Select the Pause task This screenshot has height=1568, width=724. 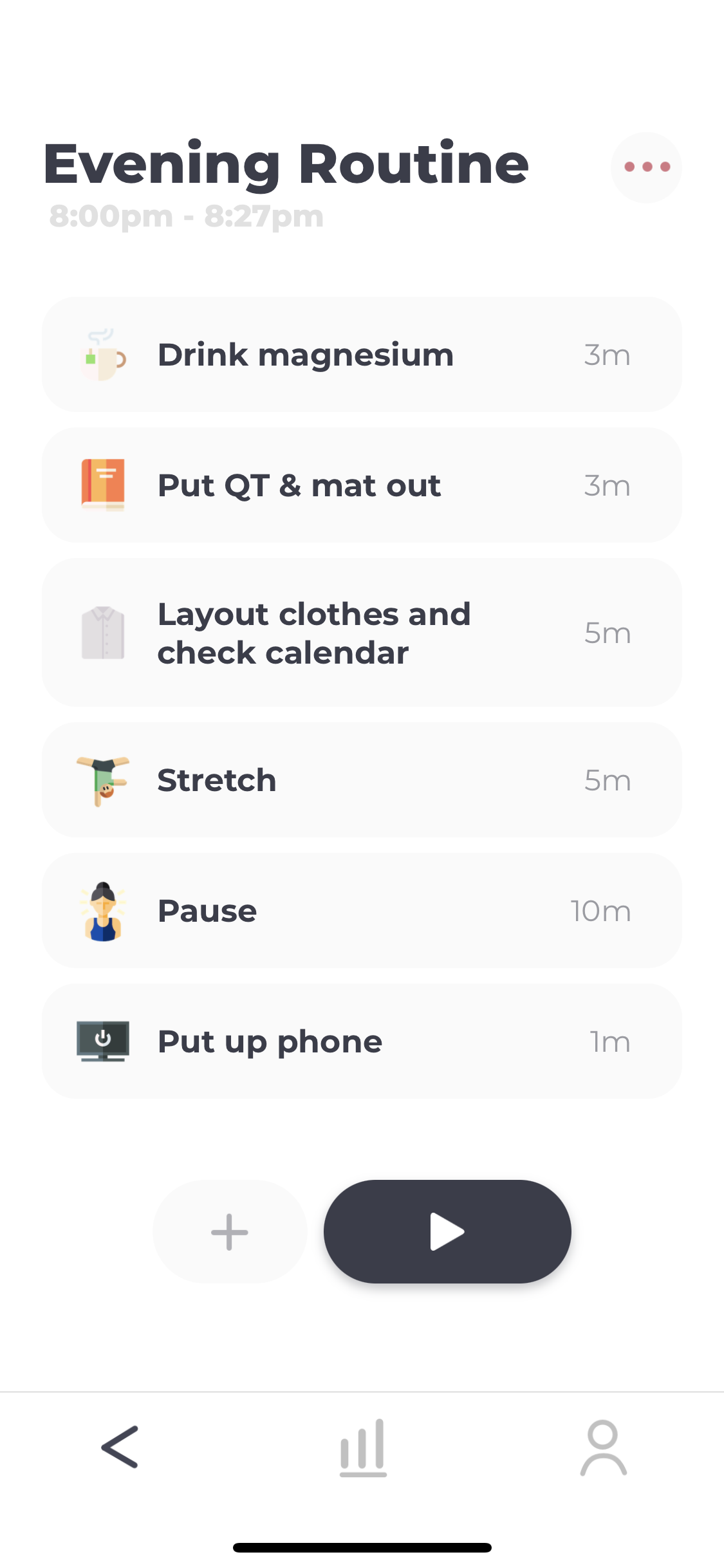pos(362,911)
